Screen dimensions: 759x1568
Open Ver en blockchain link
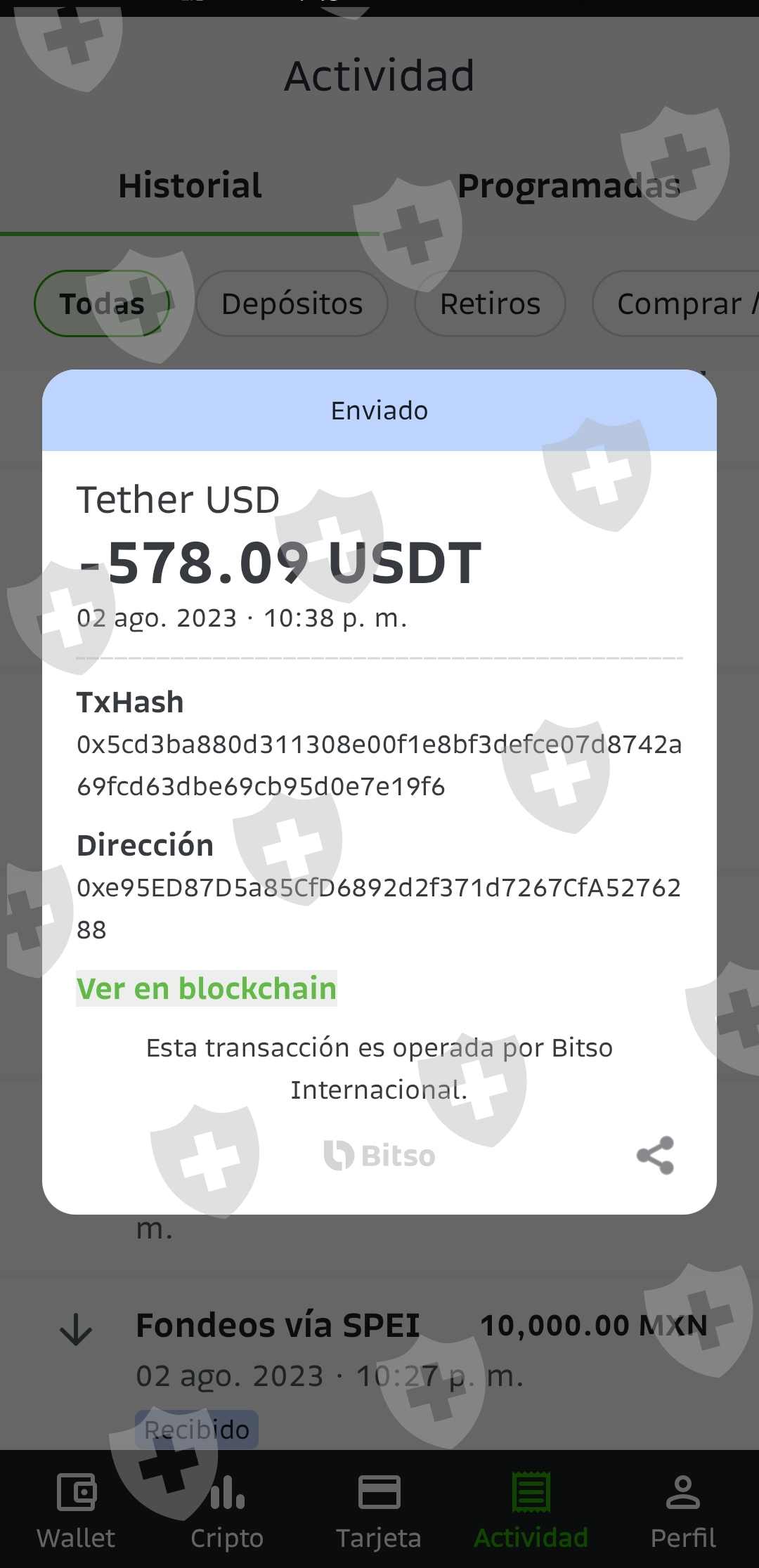(207, 988)
